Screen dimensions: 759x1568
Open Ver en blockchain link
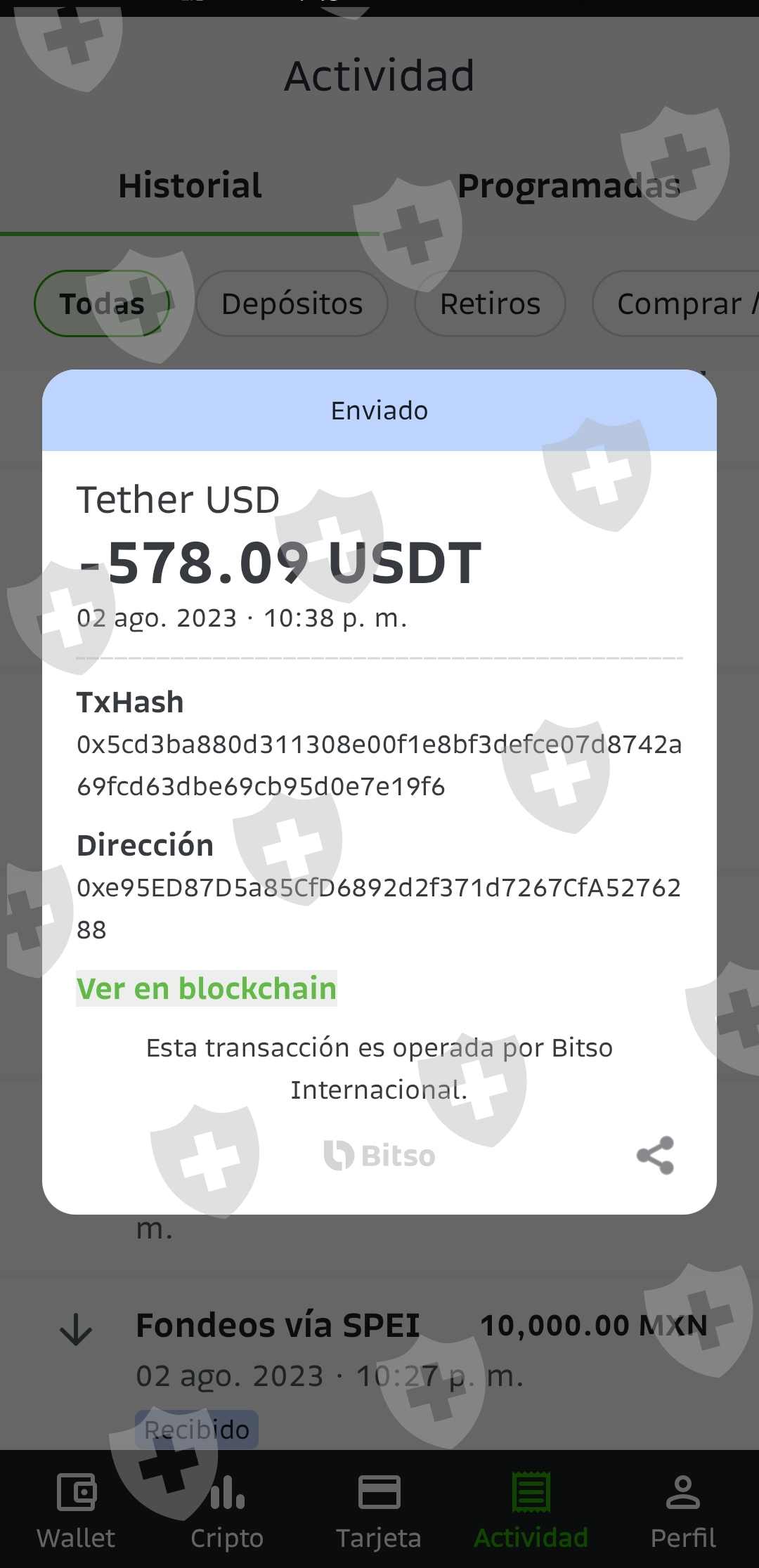(207, 988)
